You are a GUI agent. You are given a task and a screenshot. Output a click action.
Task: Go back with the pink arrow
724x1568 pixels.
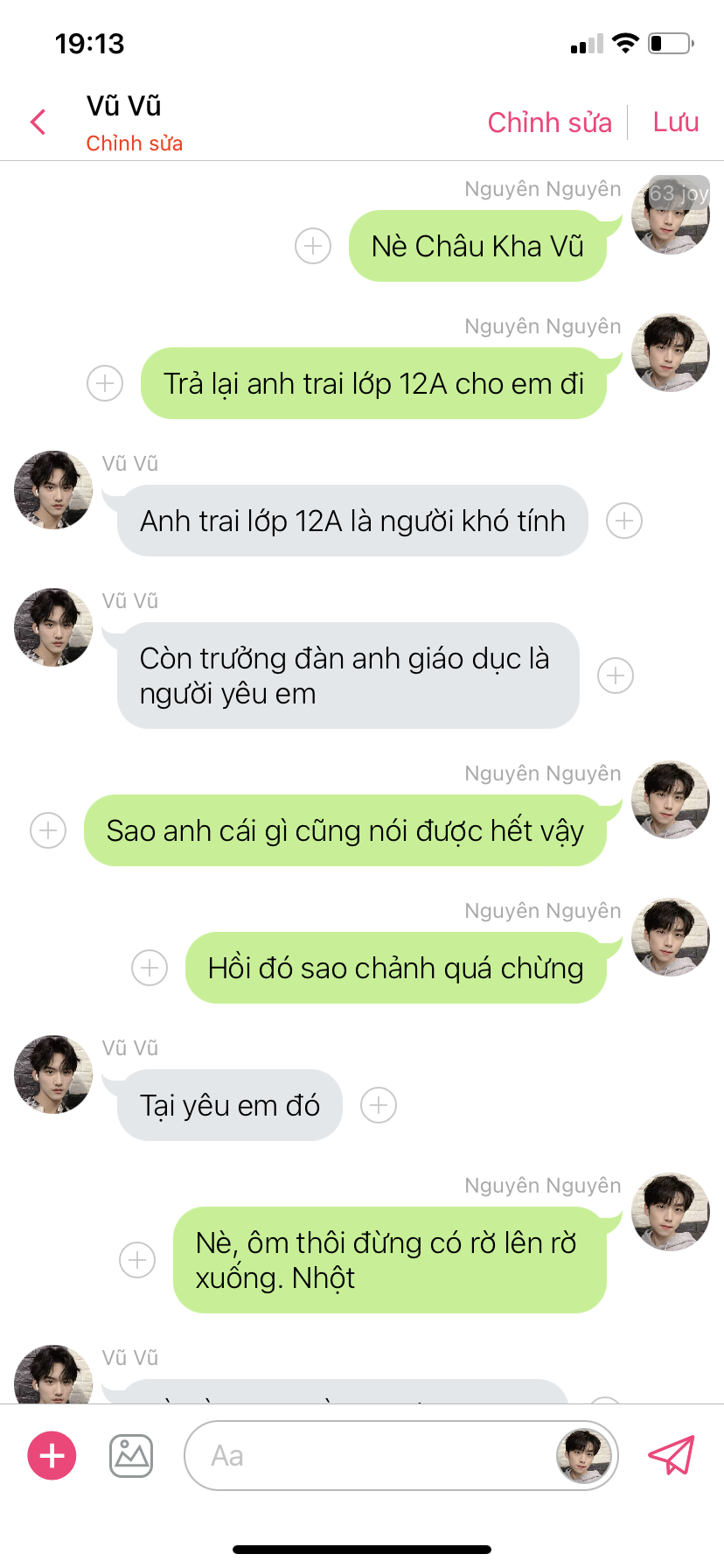38,122
